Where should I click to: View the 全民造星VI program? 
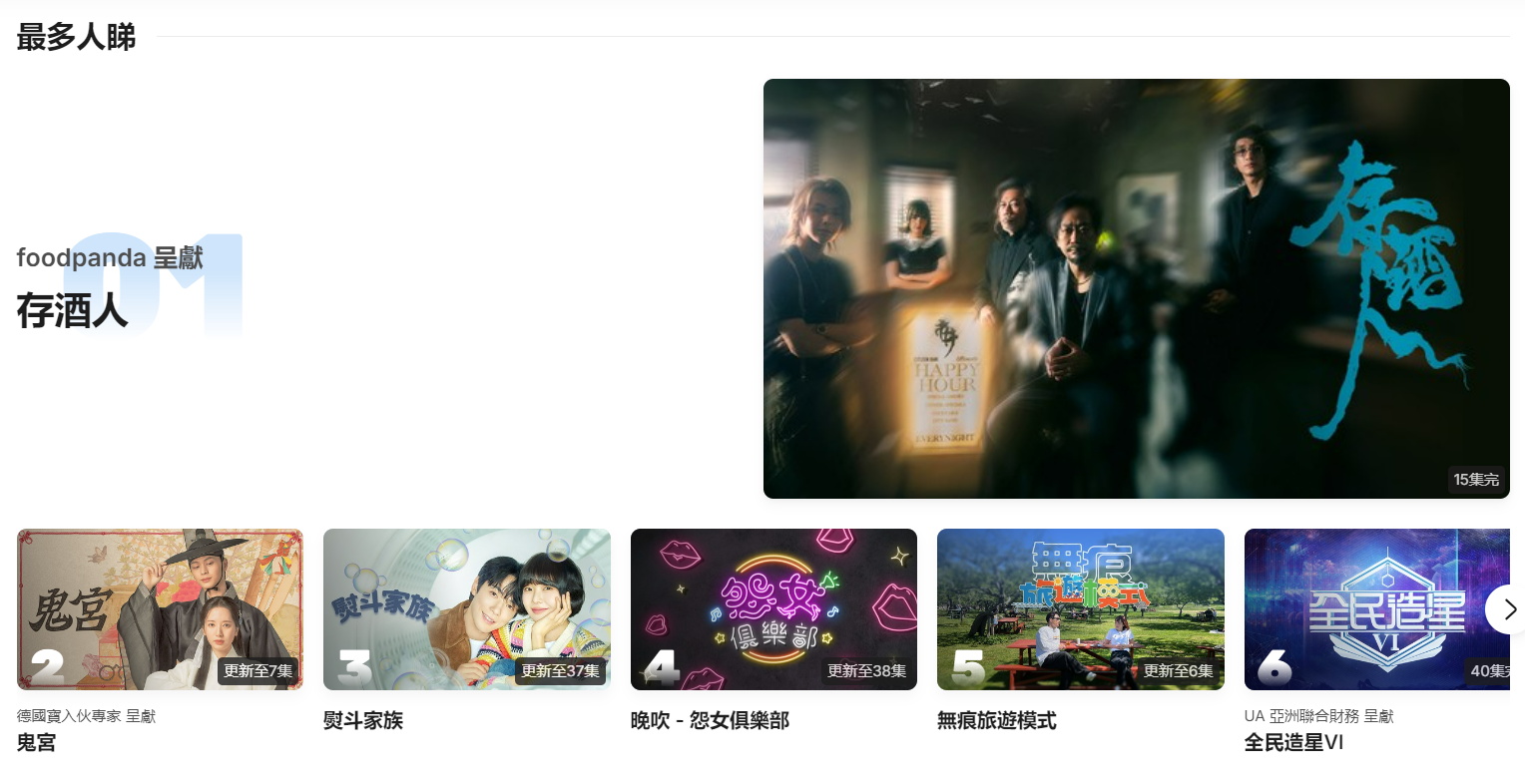[1367, 609]
